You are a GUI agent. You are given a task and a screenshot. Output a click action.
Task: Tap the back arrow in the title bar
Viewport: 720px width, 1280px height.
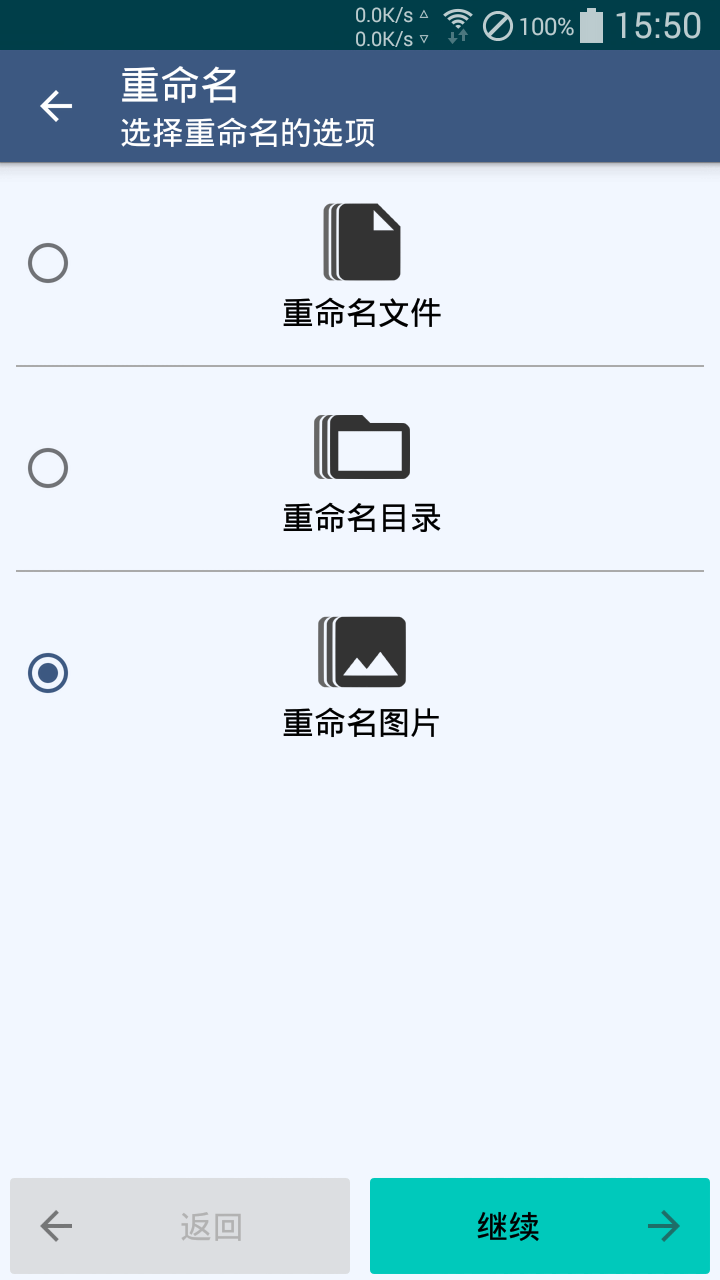point(55,105)
